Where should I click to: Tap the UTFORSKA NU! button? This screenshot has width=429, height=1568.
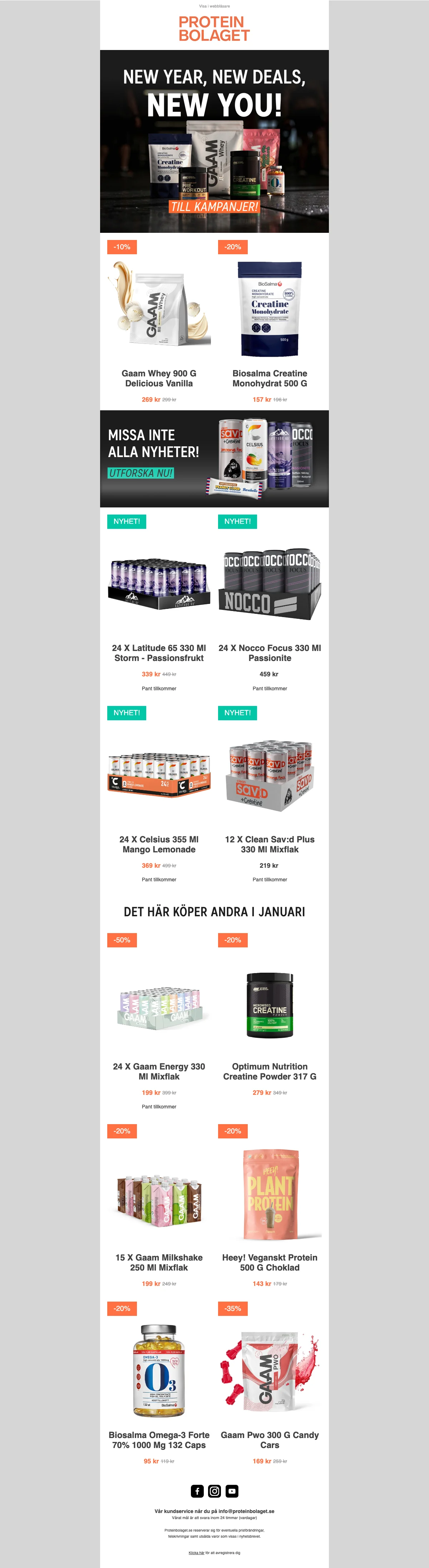pos(141,473)
